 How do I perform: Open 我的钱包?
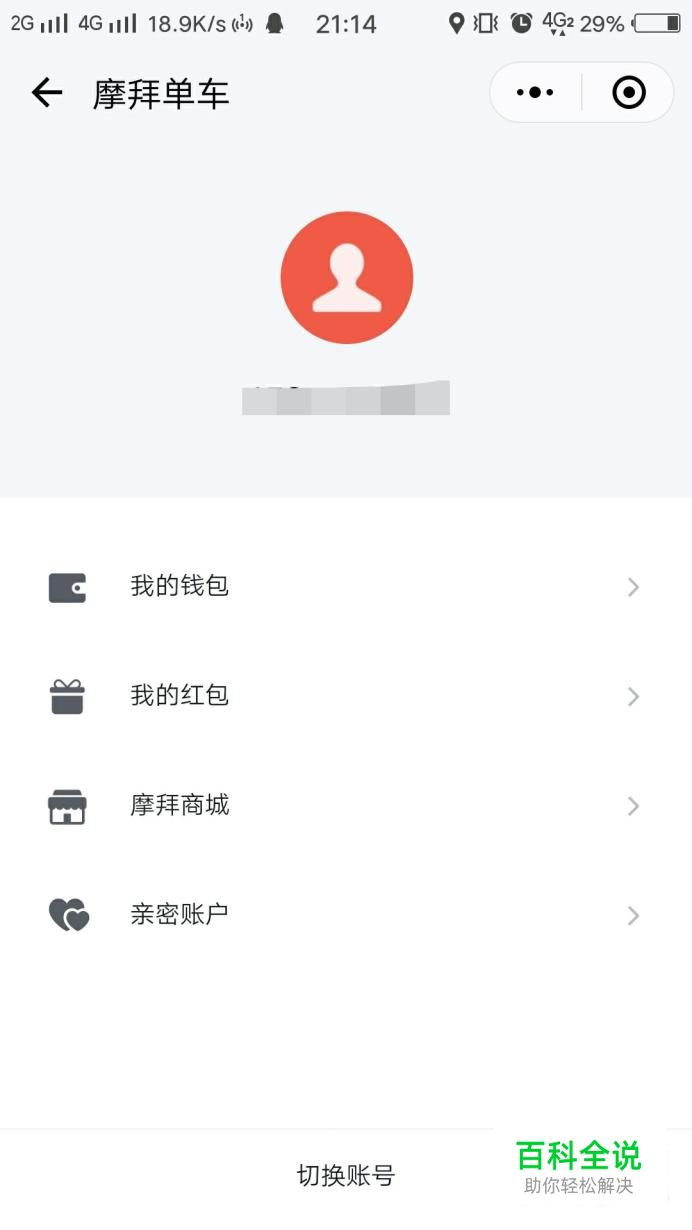pyautogui.click(x=346, y=587)
